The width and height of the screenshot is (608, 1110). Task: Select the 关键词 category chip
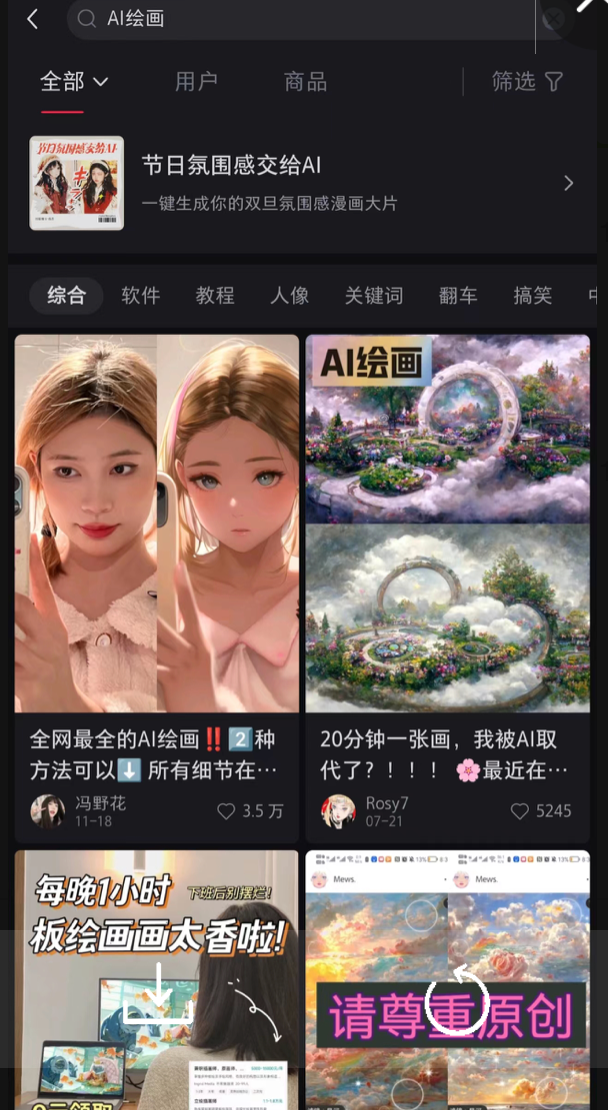pyautogui.click(x=374, y=296)
